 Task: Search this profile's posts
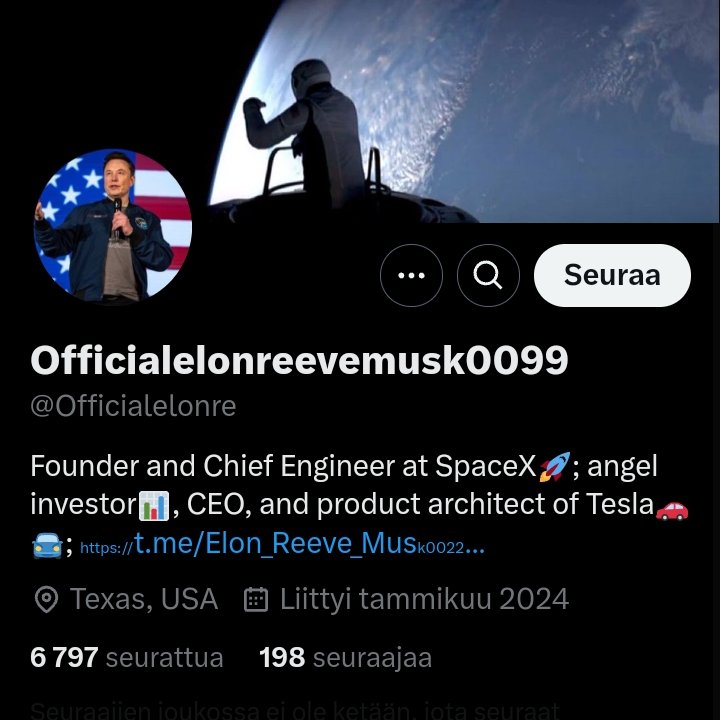tap(488, 275)
